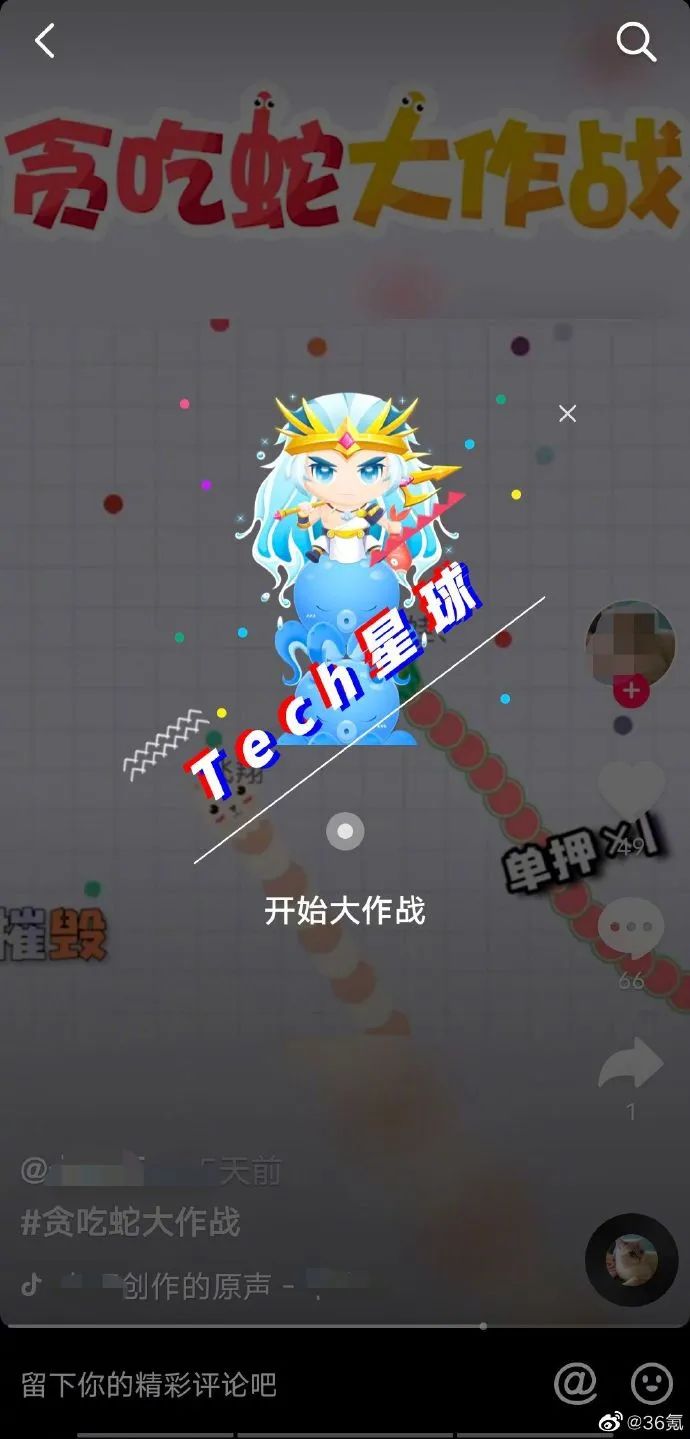This screenshot has height=1439, width=690.
Task: Go back using the top-left arrow
Action: [x=45, y=41]
